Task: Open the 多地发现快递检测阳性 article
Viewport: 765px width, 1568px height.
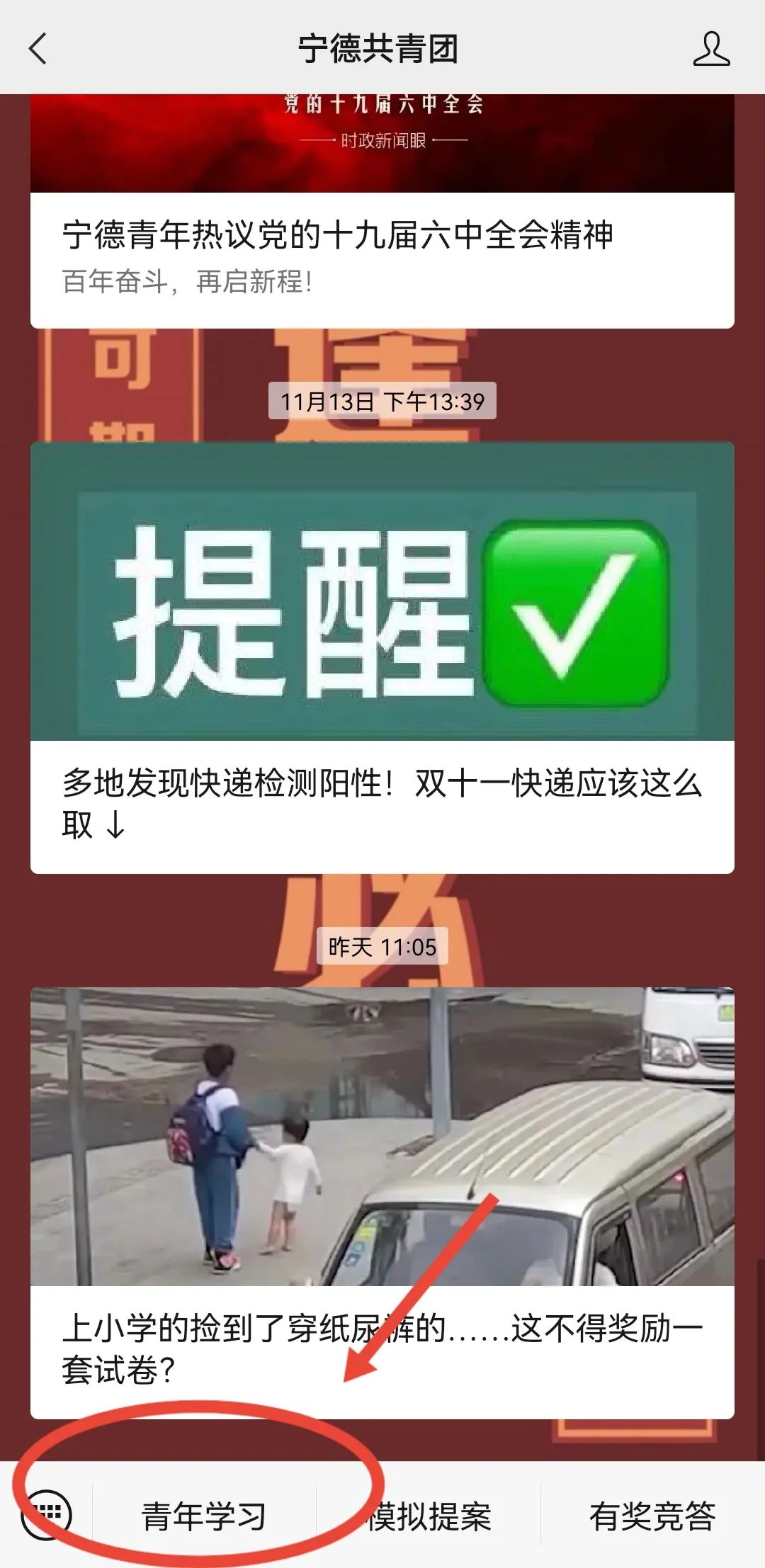Action: click(382, 803)
